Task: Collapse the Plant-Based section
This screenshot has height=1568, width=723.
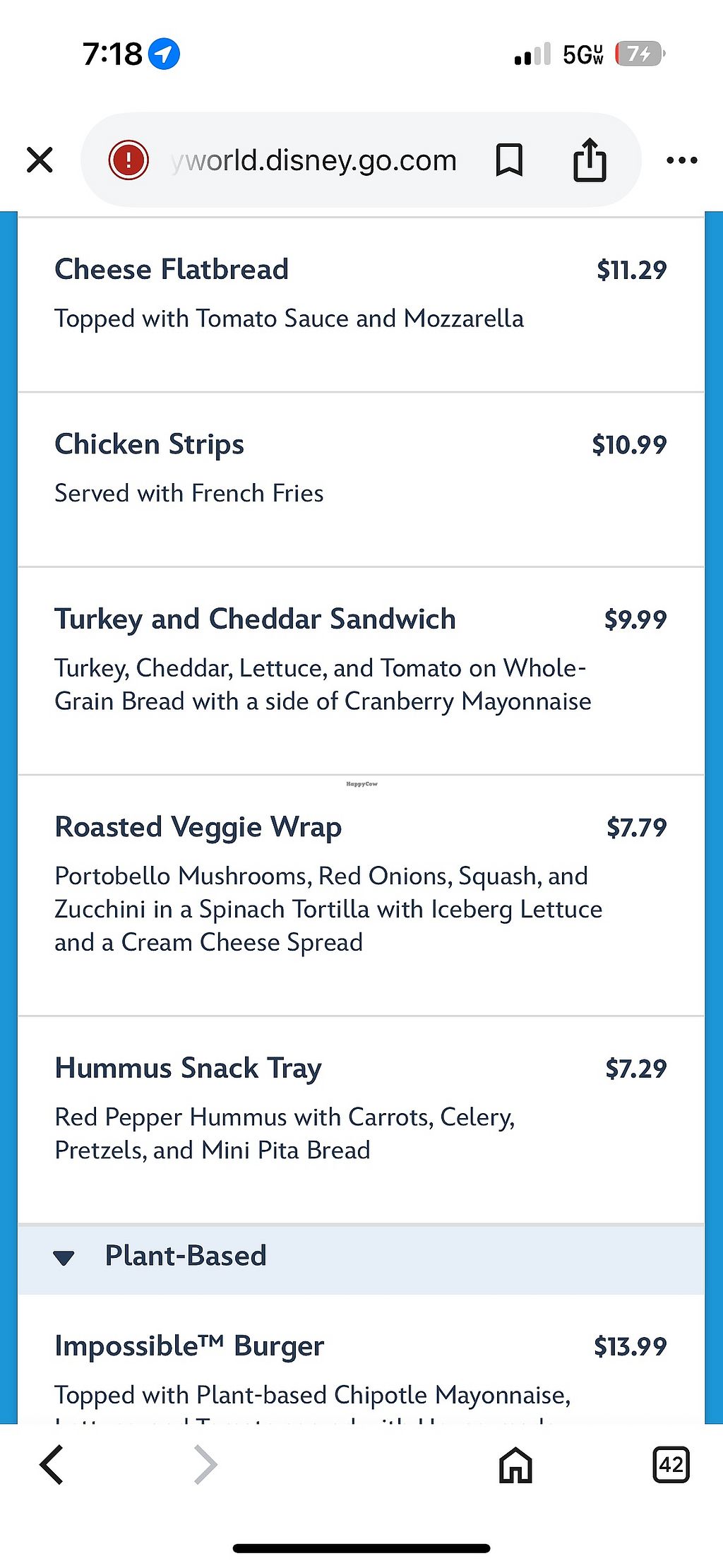Action: pyautogui.click(x=64, y=1257)
